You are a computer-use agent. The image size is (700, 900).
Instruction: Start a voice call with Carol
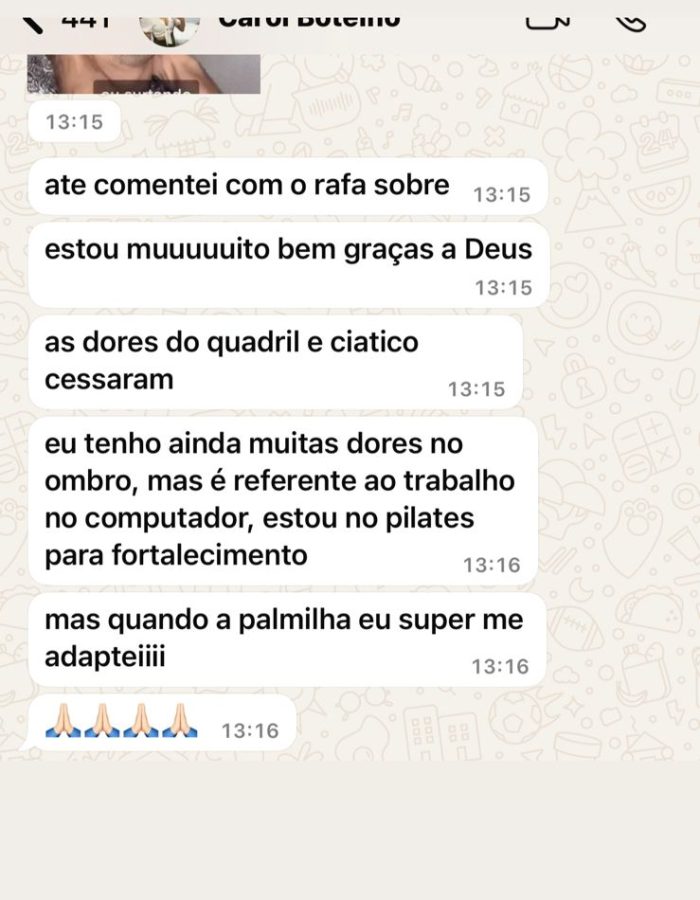tap(632, 18)
